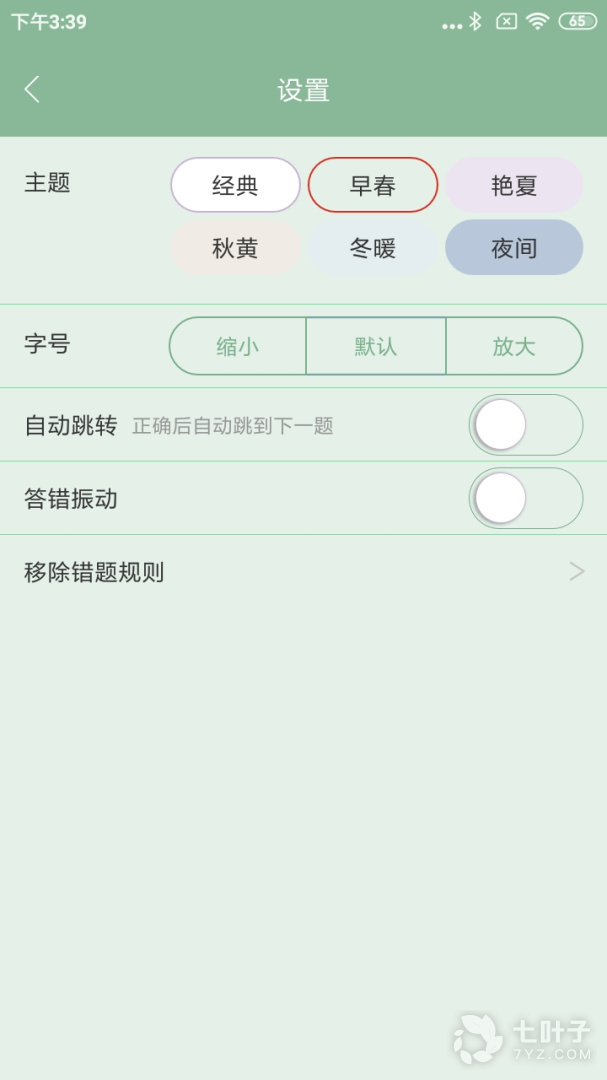This screenshot has width=607, height=1080.
Task: Pick the 冬暖 theme
Action: pyautogui.click(x=373, y=247)
